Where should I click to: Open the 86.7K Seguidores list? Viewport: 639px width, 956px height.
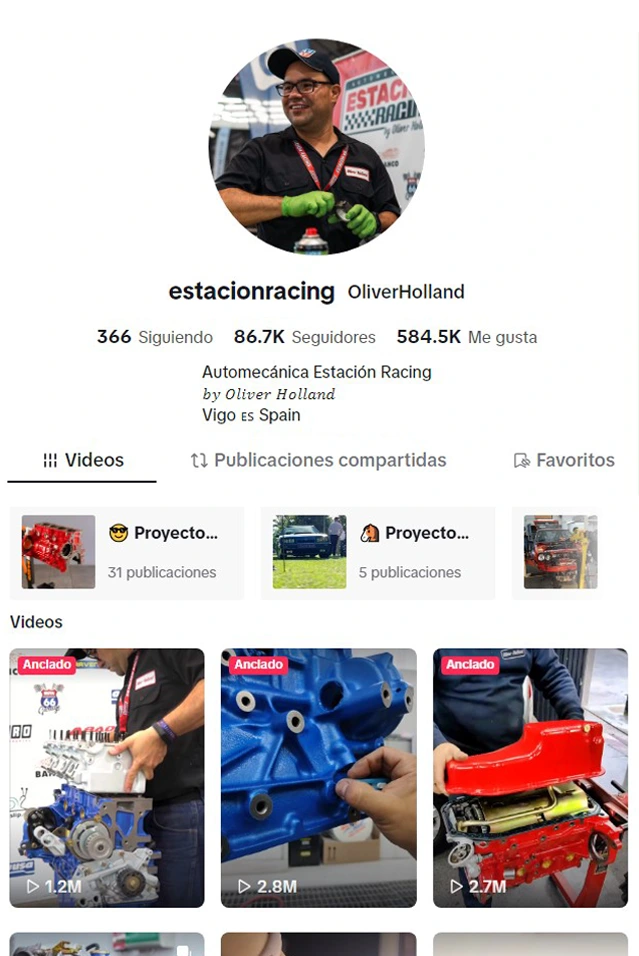(x=304, y=337)
